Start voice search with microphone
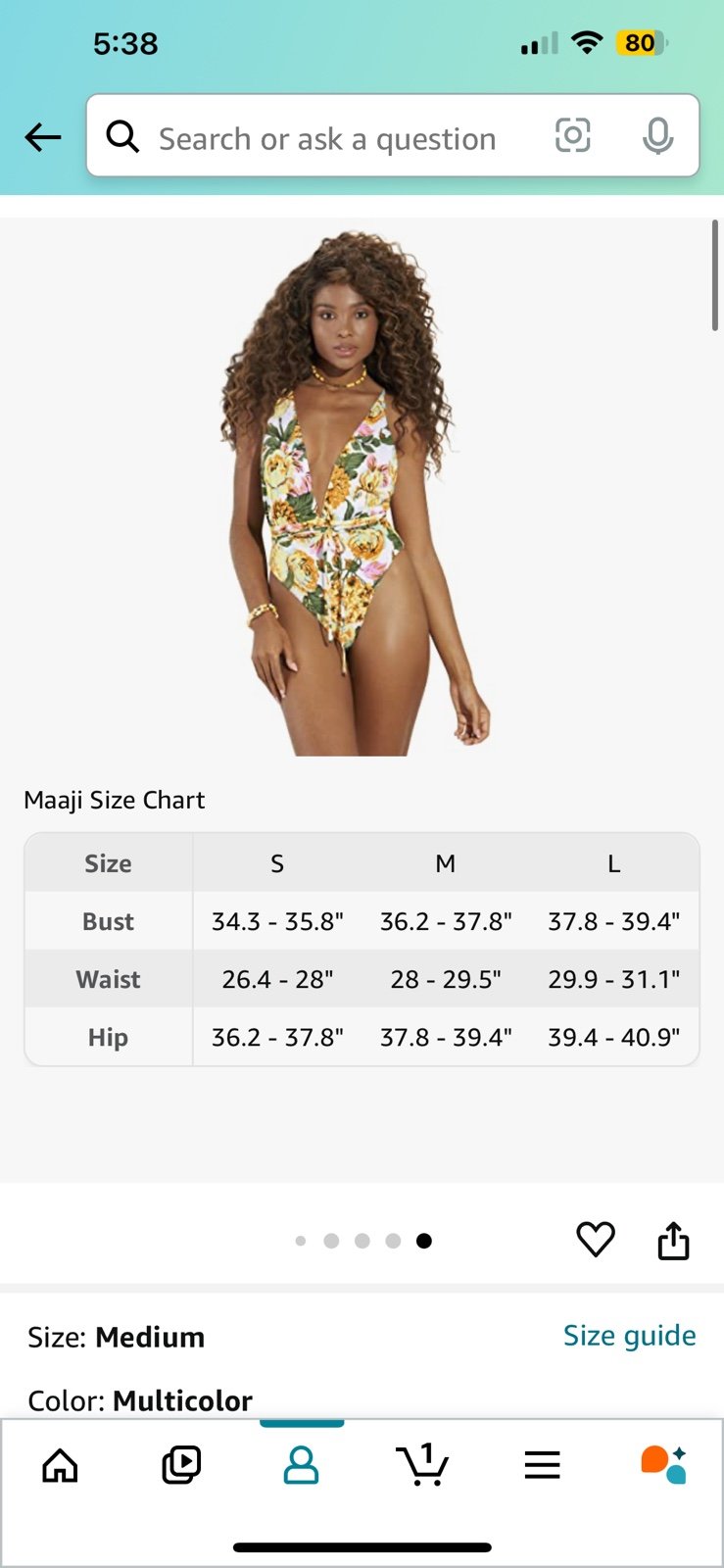Screen dimensions: 724x1568 657,136
